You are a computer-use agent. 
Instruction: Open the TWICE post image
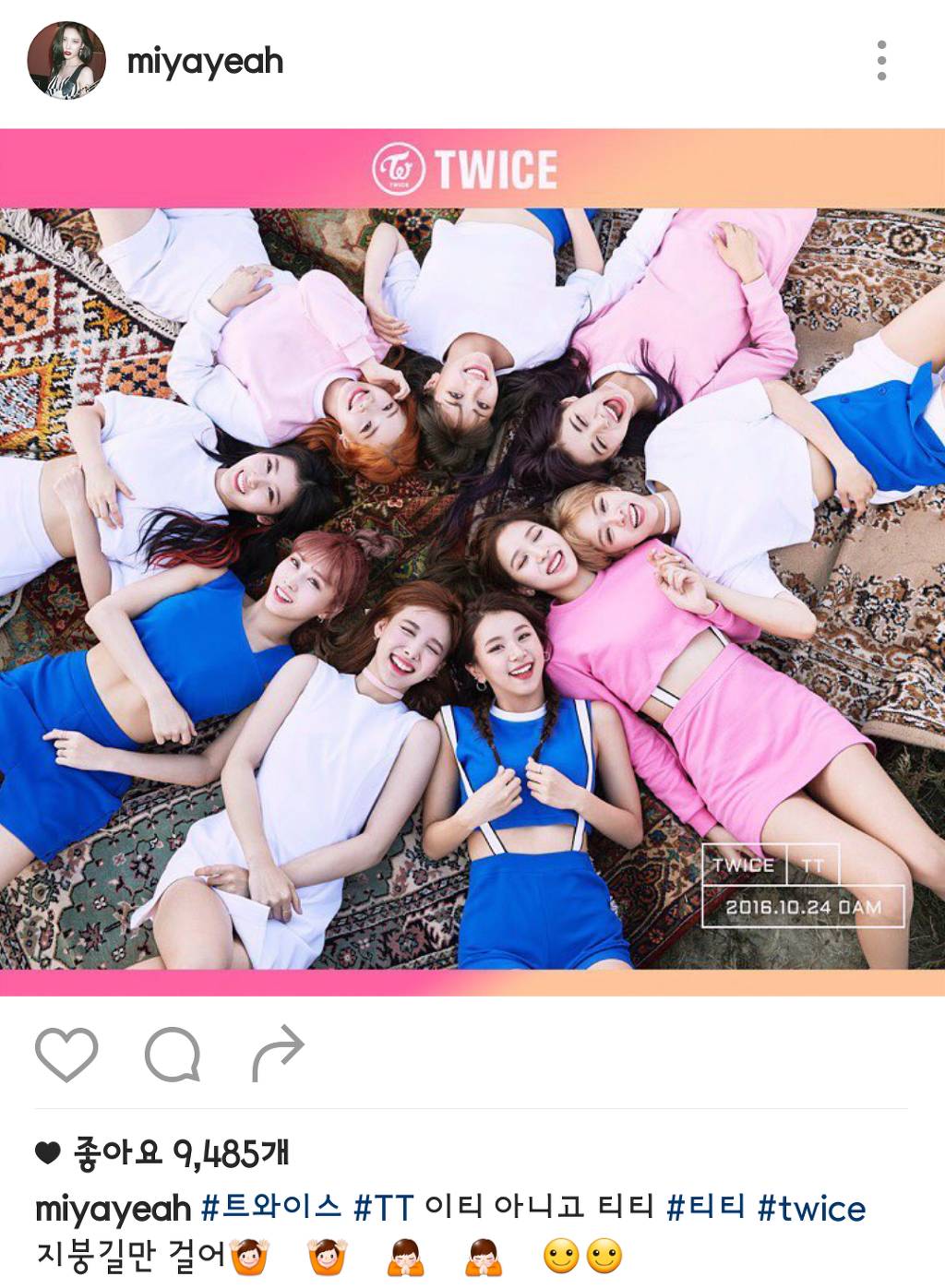(x=472, y=563)
